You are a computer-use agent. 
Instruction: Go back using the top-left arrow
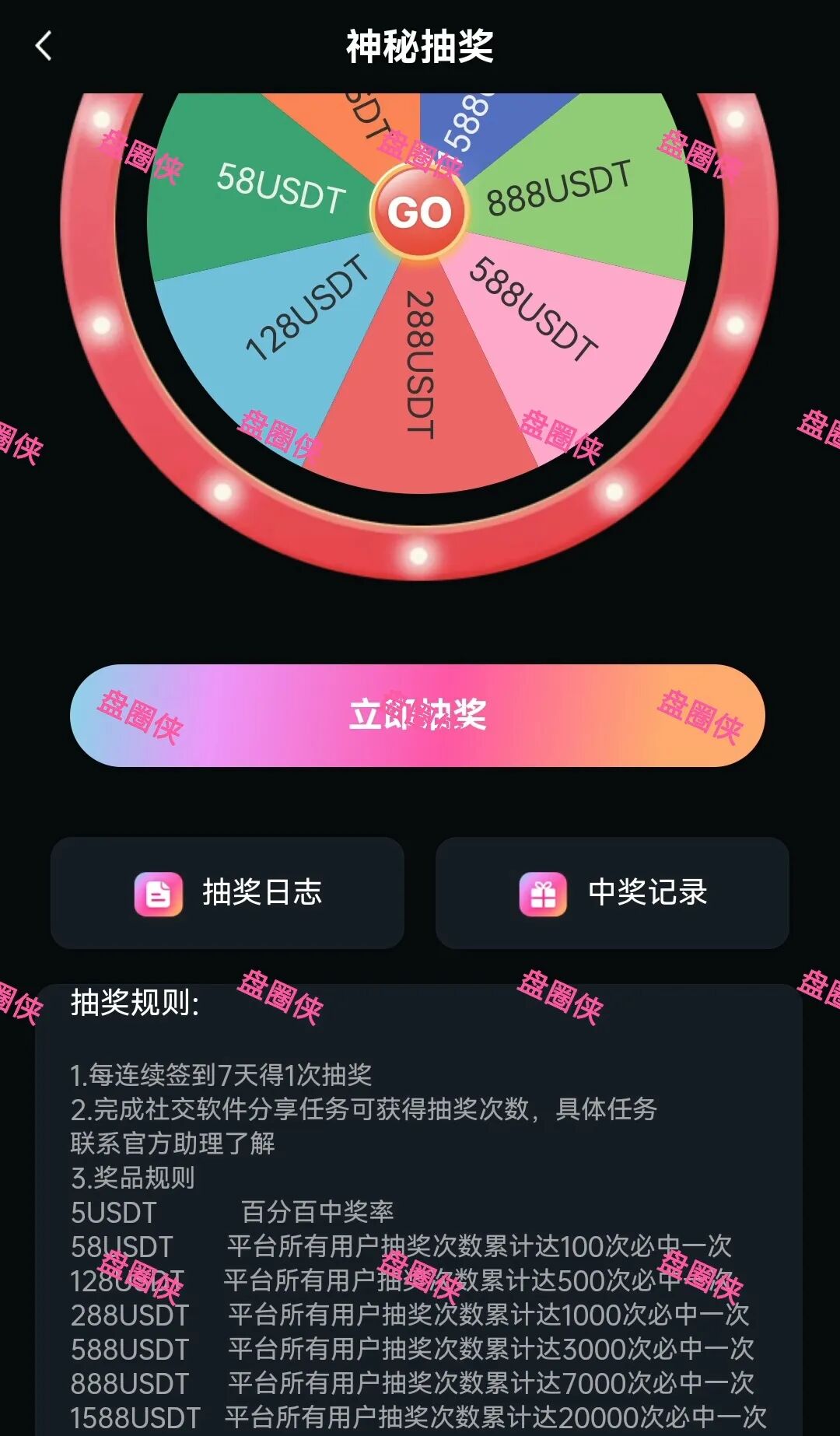[44, 46]
